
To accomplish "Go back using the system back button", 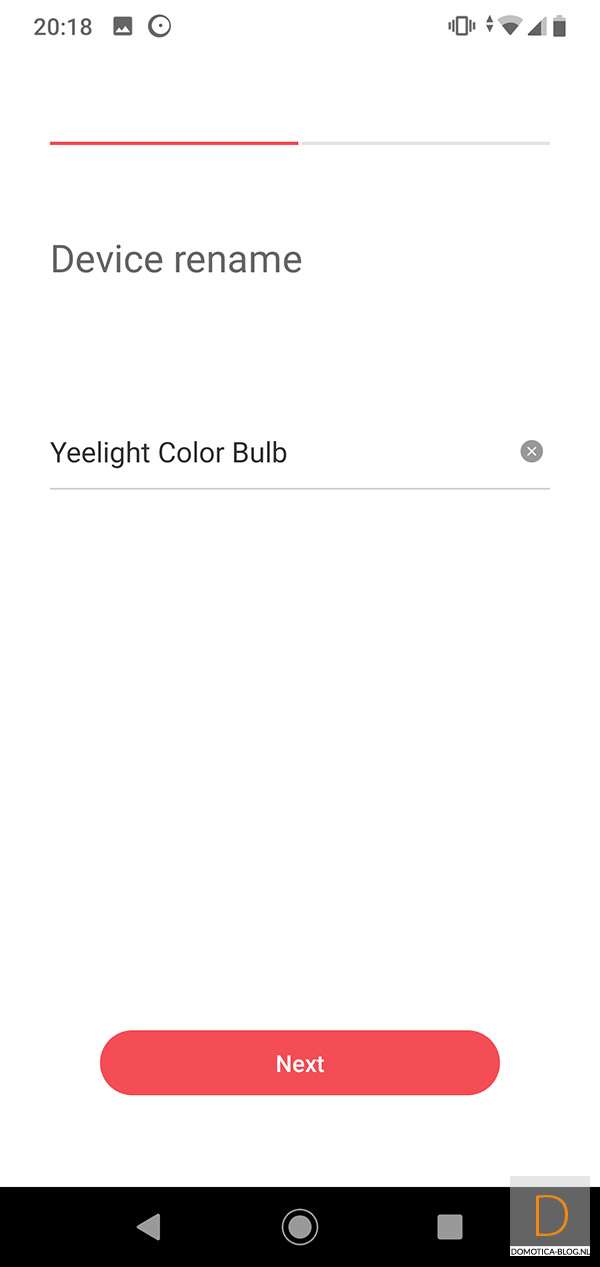I will pyautogui.click(x=149, y=1226).
